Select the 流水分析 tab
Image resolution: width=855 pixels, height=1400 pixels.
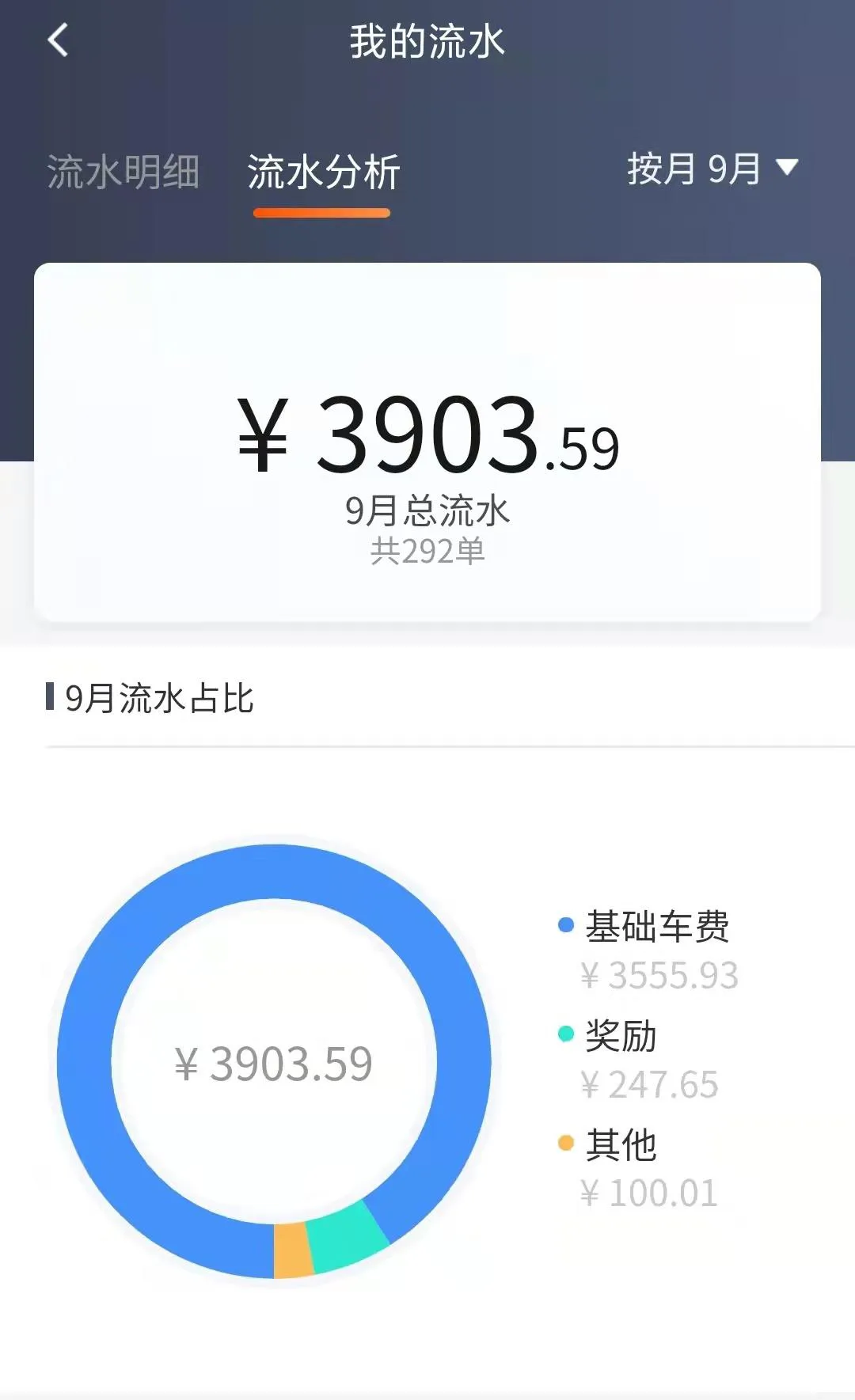323,172
